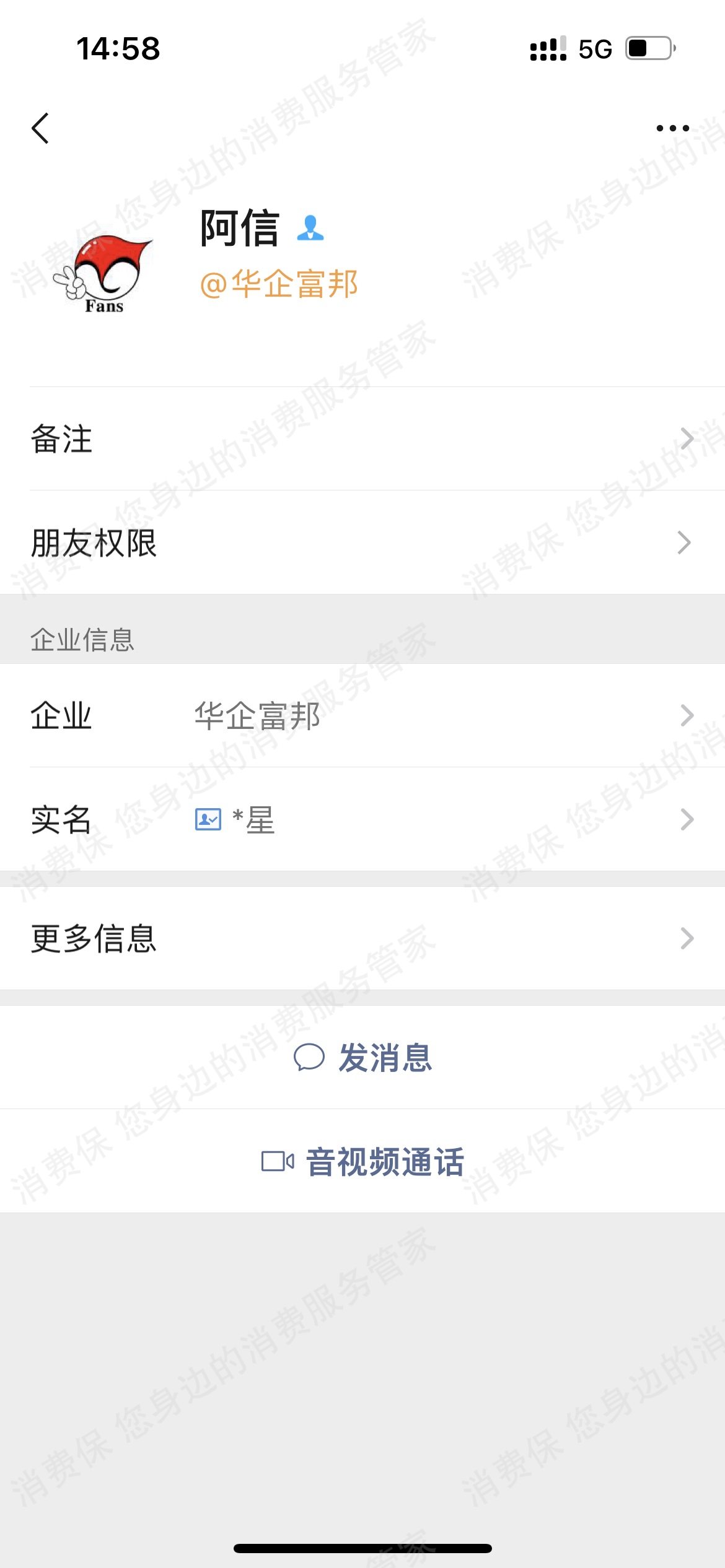Start an 音视频通话 call
This screenshot has height=1568, width=725.
362,1161
